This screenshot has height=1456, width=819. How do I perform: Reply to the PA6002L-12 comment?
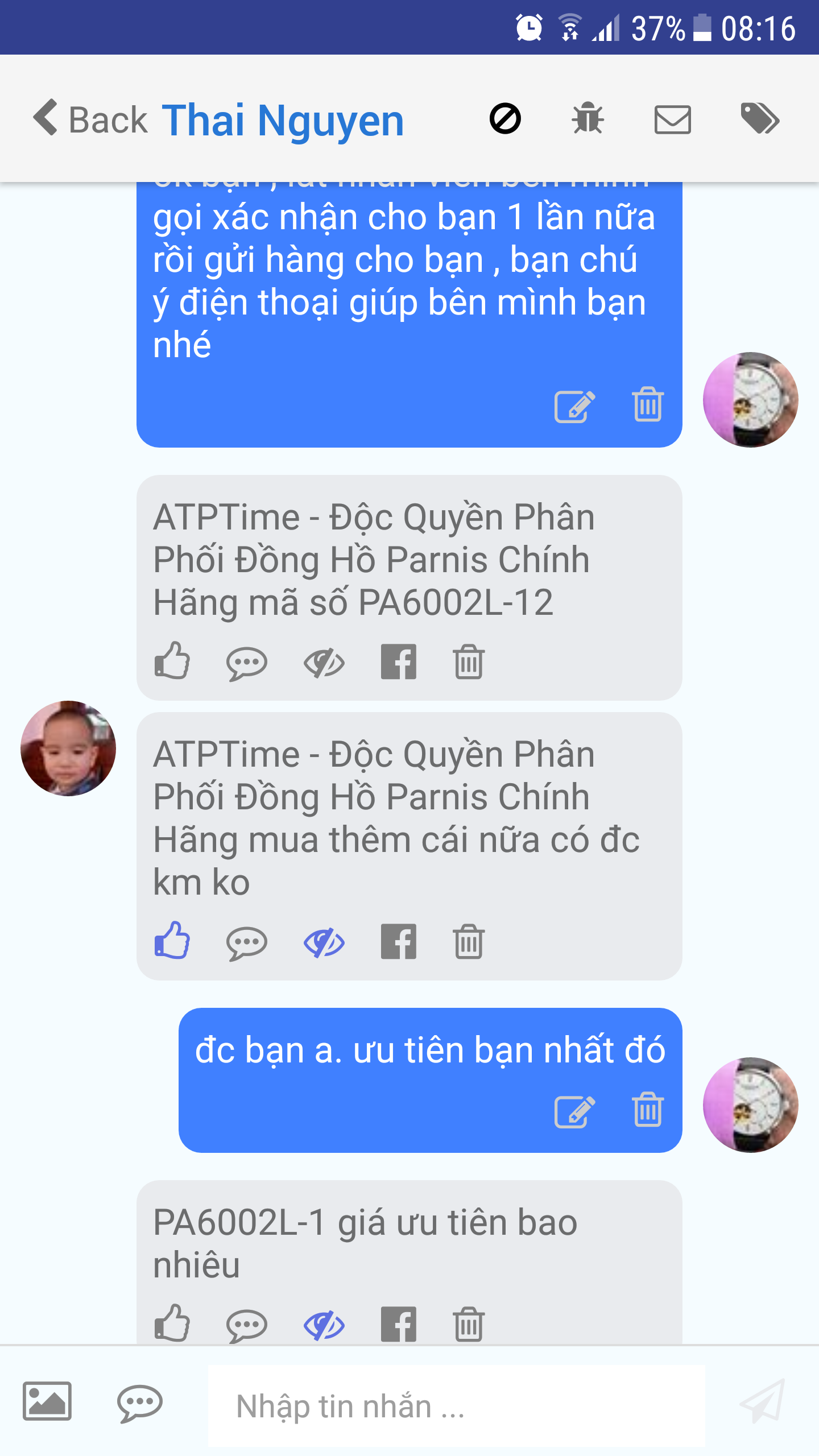(x=246, y=663)
